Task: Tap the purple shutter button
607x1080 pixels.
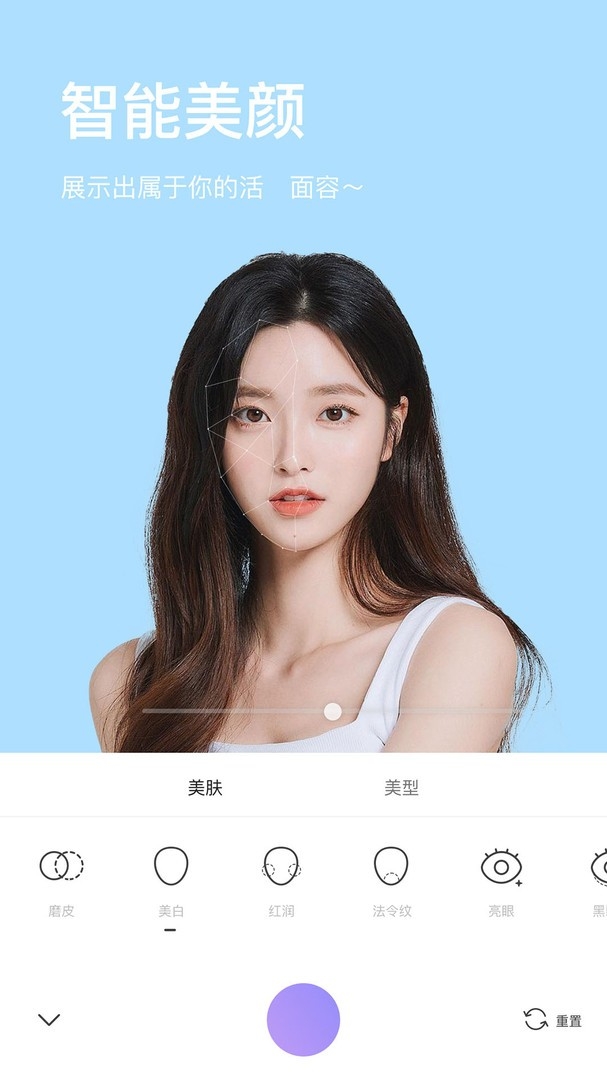Action: 303,1019
